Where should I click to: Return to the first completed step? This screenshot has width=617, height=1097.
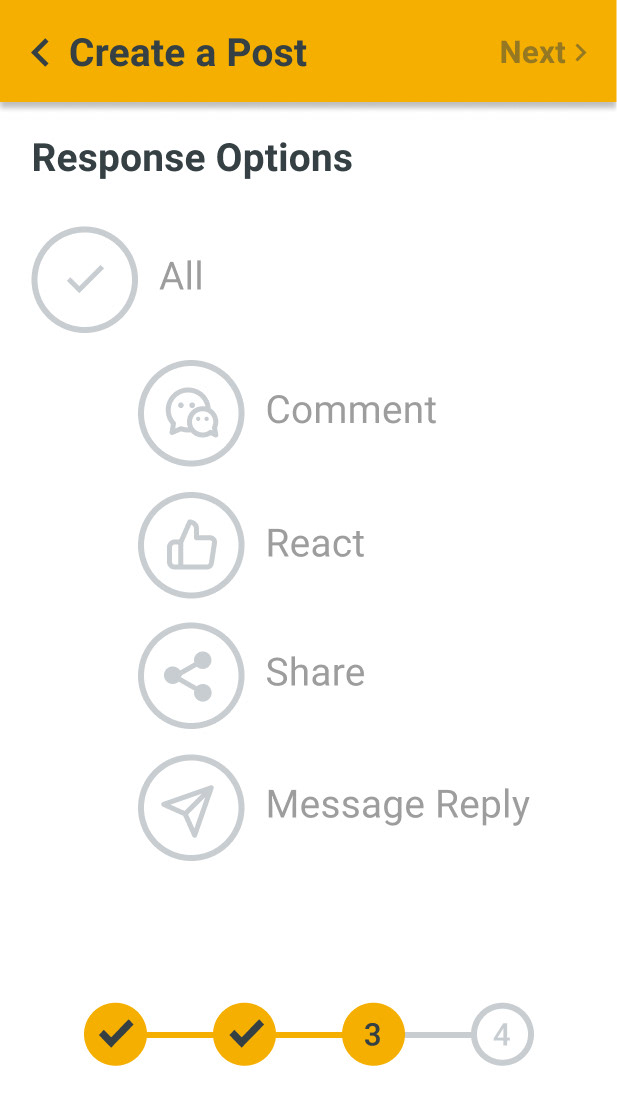tap(115, 1034)
